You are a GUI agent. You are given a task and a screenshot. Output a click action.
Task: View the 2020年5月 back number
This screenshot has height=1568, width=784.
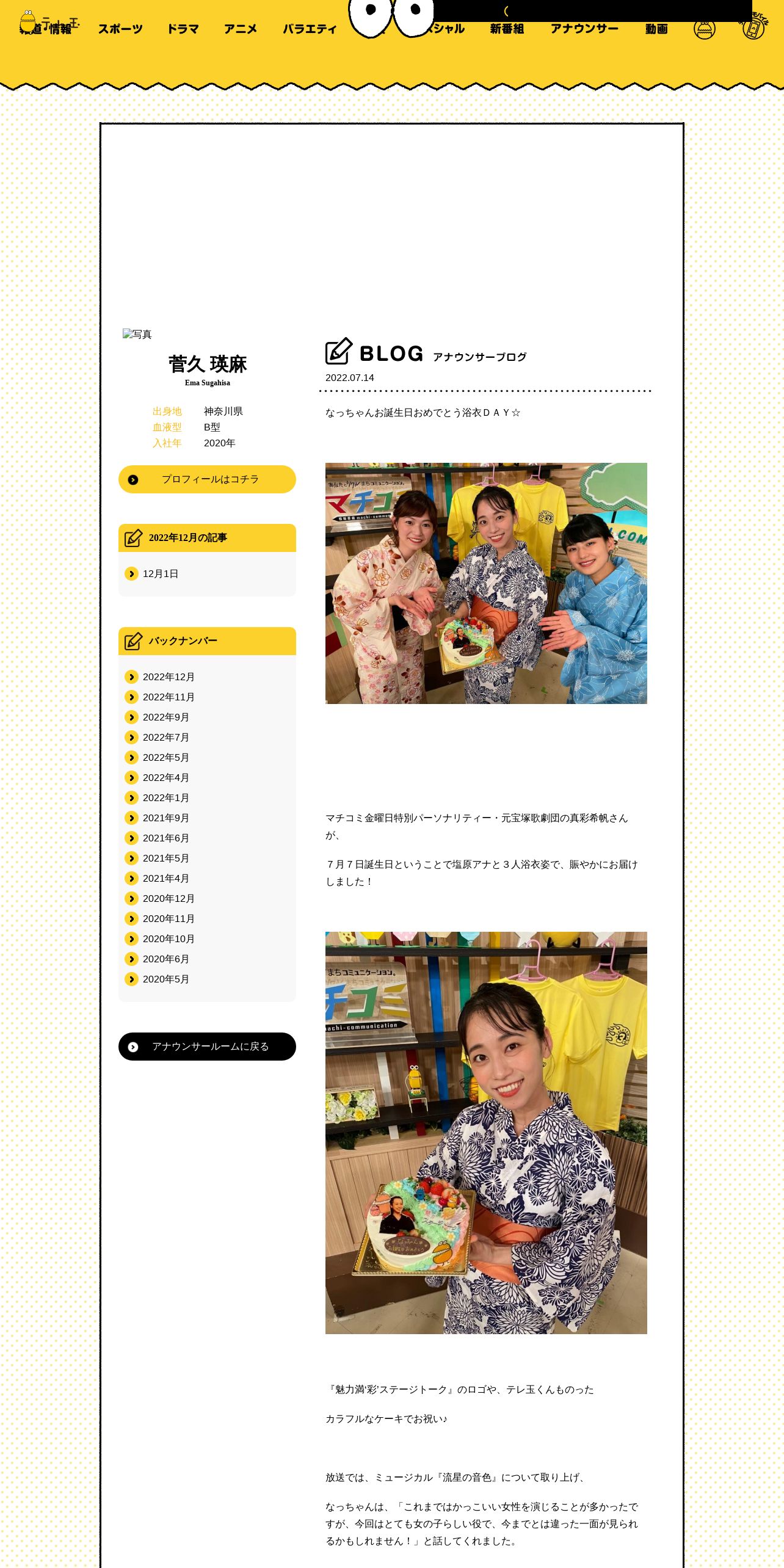pyautogui.click(x=165, y=979)
